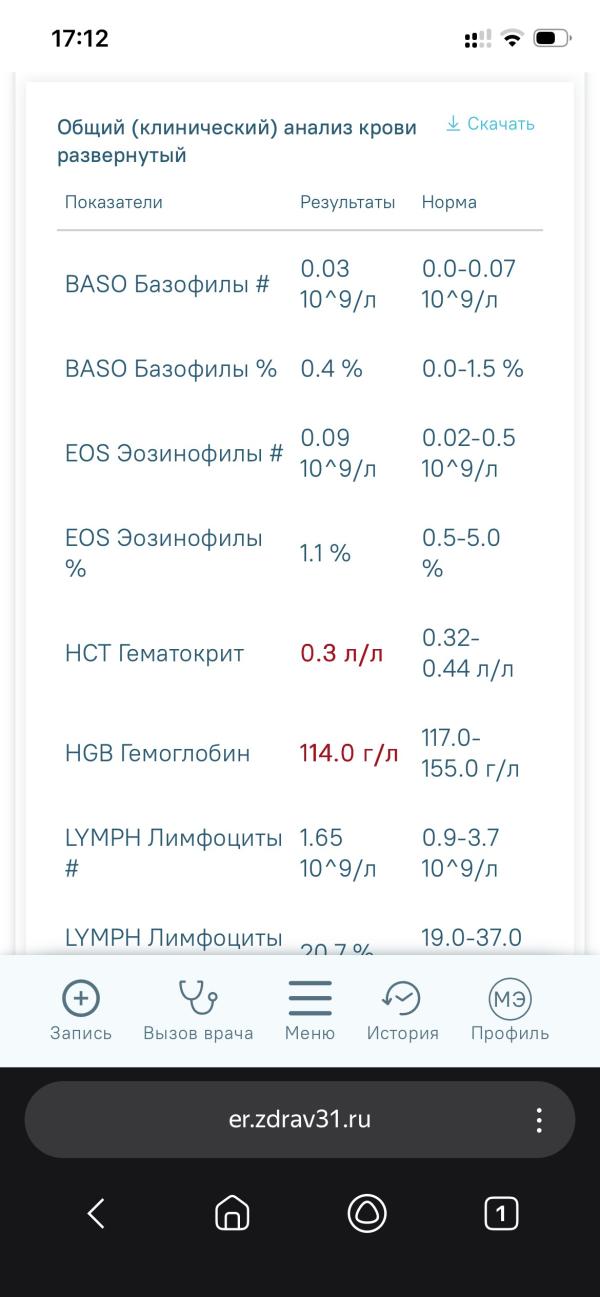The width and height of the screenshot is (600, 1297).
Task: Open the browser home page
Action: pyautogui.click(x=232, y=1214)
